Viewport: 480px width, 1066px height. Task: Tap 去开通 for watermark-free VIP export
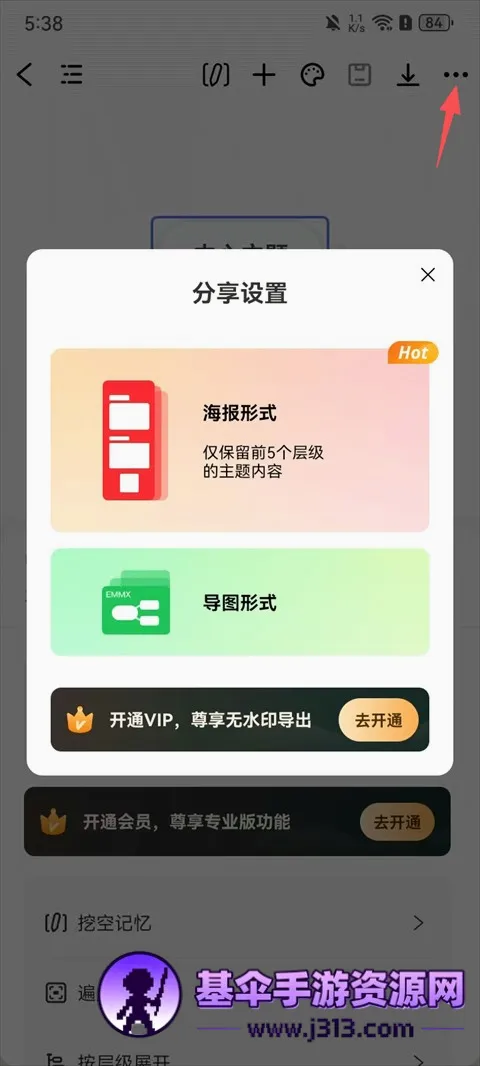point(379,720)
